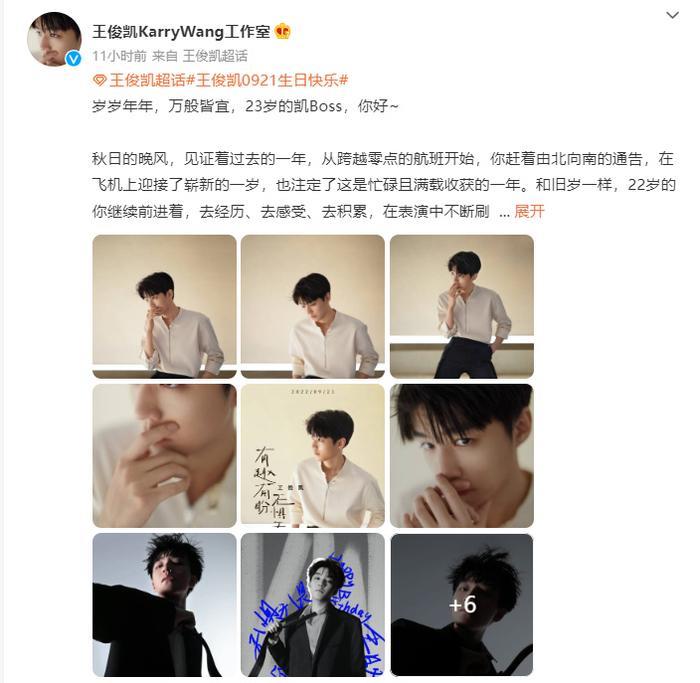
Task: View the top-right seated photo
Action: pyautogui.click(x=461, y=306)
